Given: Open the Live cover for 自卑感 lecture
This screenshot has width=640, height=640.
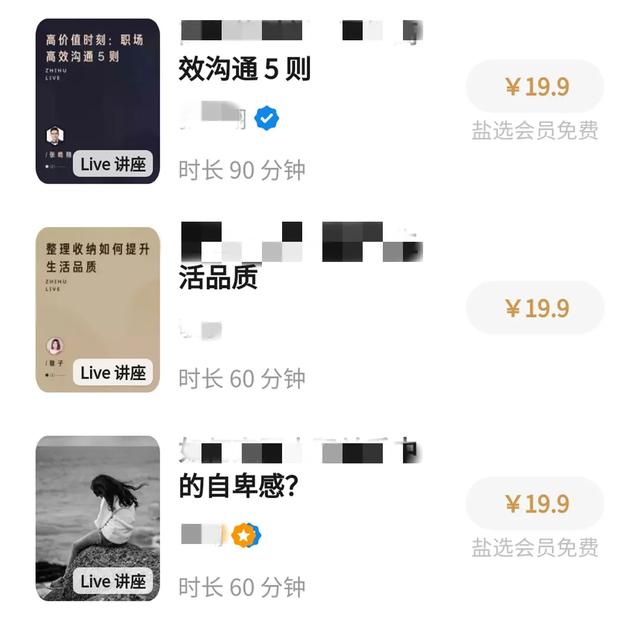Looking at the screenshot, I should click(x=97, y=518).
